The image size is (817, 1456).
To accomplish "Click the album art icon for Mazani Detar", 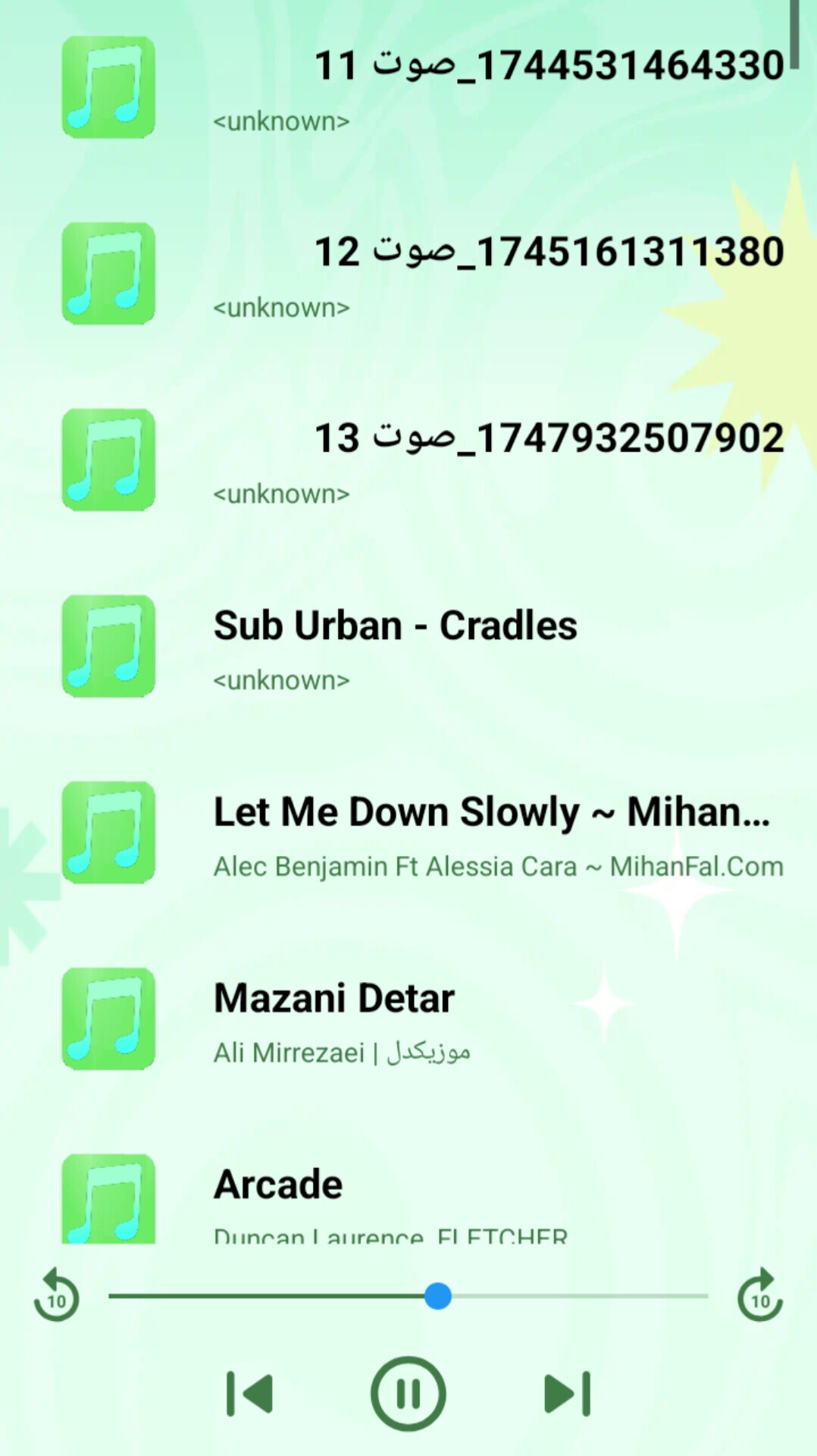I will click(108, 1020).
